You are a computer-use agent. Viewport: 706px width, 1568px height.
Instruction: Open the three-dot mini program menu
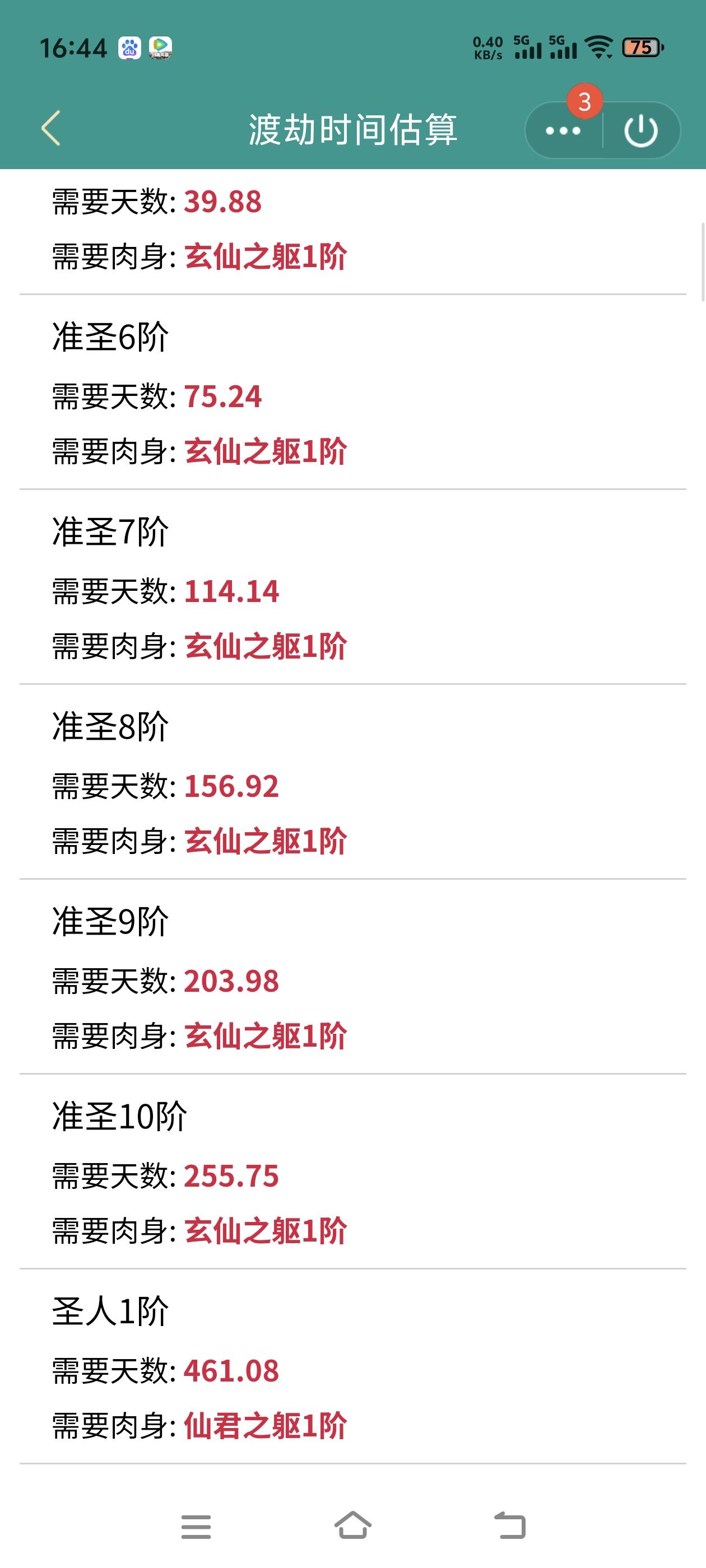(x=563, y=130)
